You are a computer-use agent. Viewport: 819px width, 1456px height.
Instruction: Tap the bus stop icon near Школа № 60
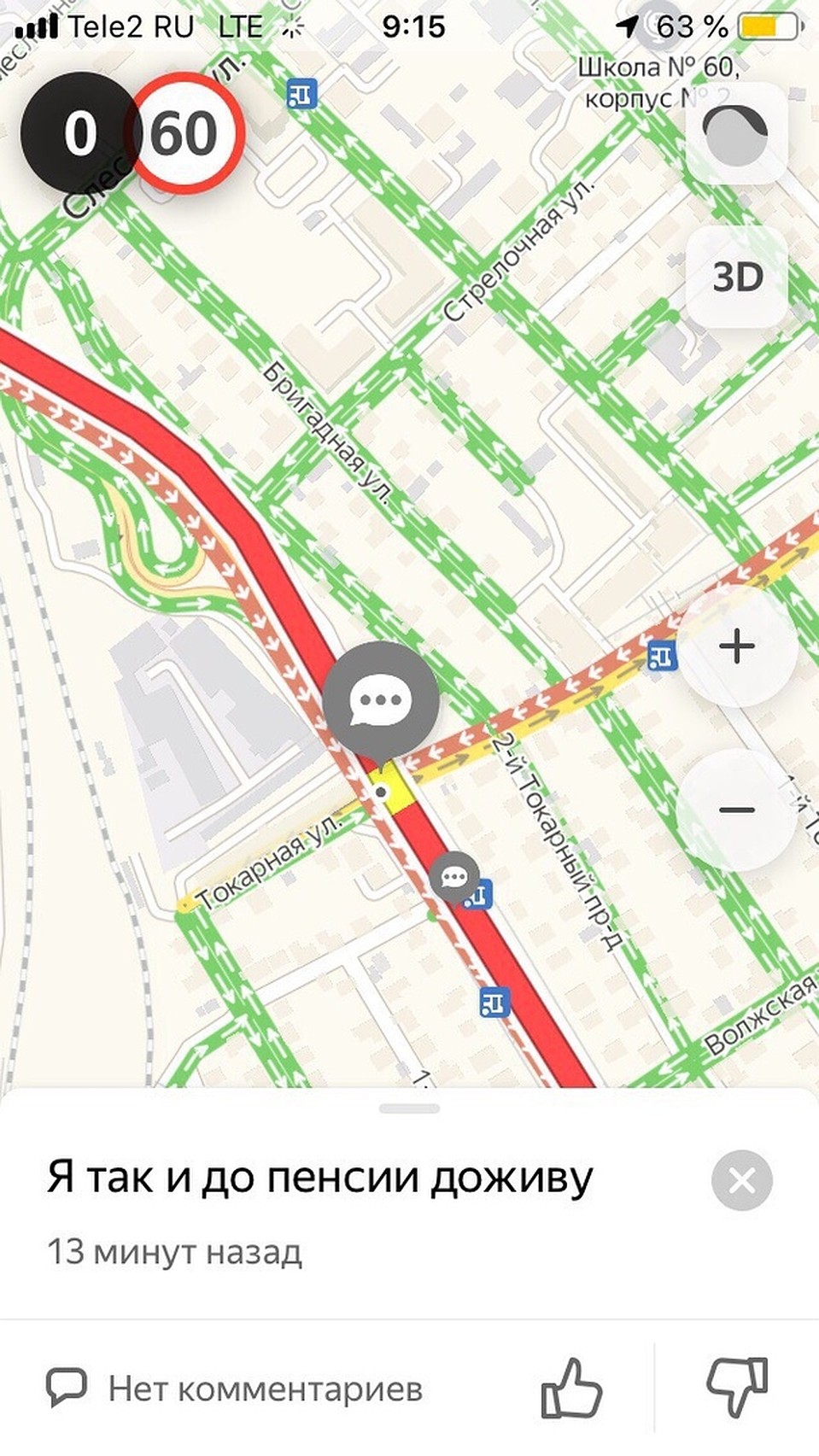click(301, 93)
